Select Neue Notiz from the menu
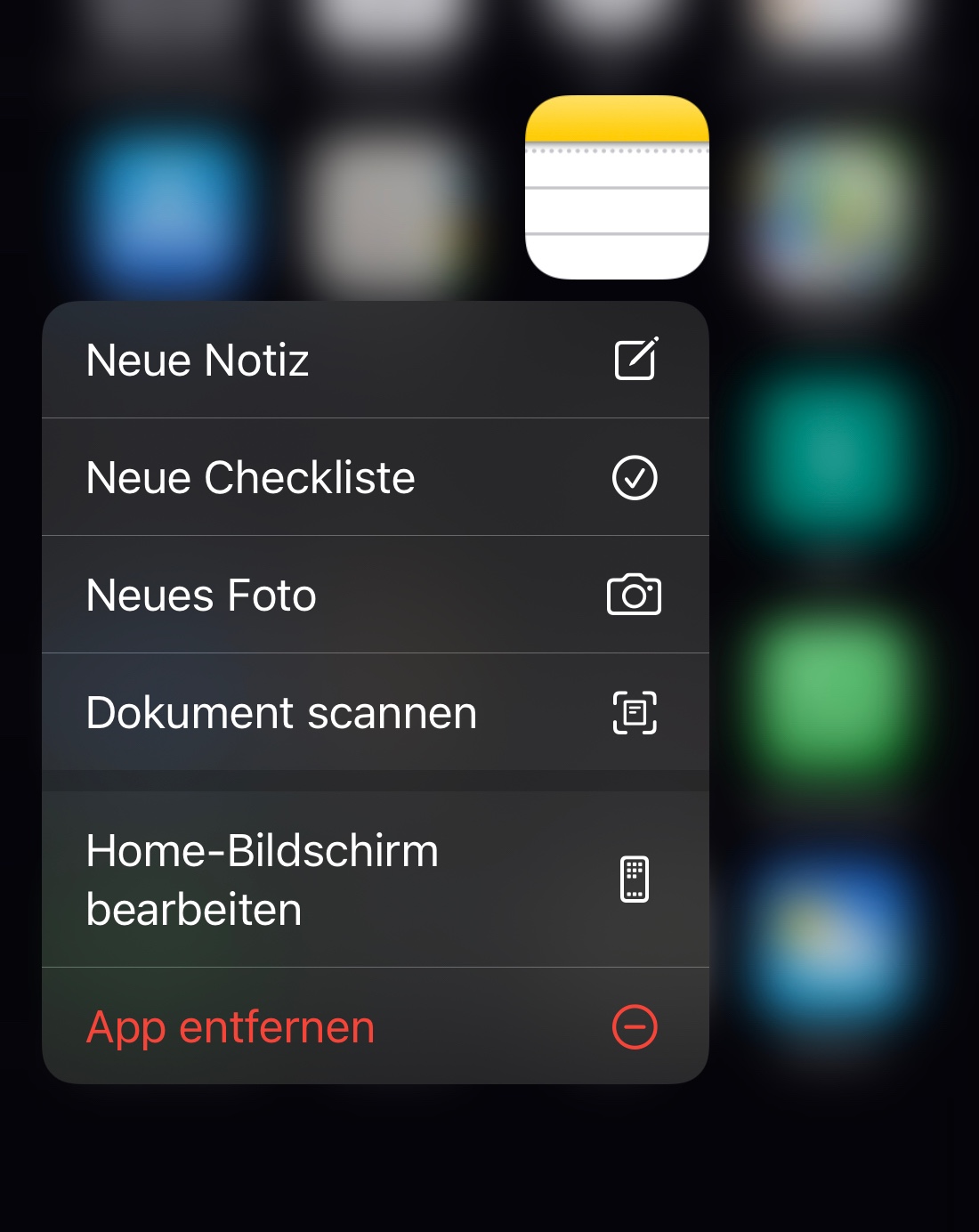979x1232 pixels. [x=374, y=361]
